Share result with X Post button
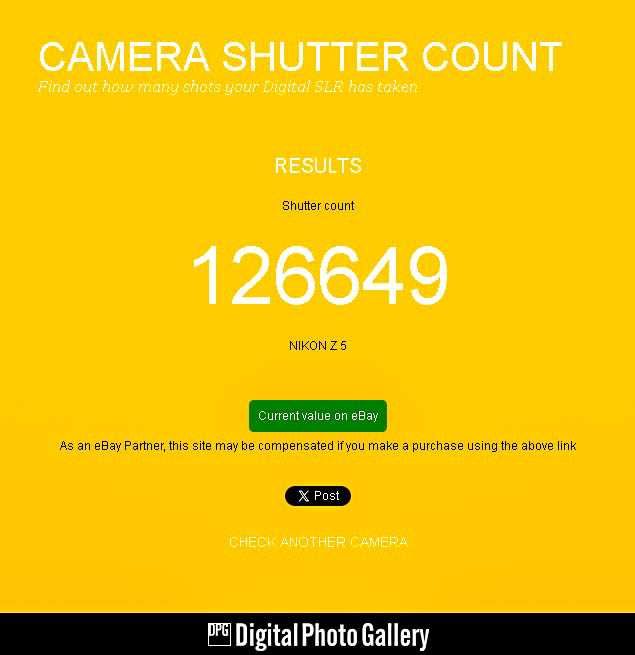635x655 pixels. click(318, 496)
